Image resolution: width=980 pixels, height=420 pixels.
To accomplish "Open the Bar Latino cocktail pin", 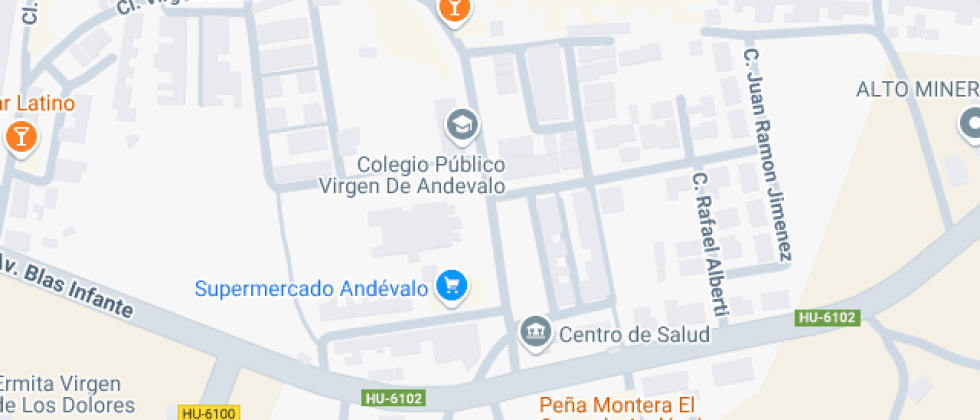I will tap(20, 135).
